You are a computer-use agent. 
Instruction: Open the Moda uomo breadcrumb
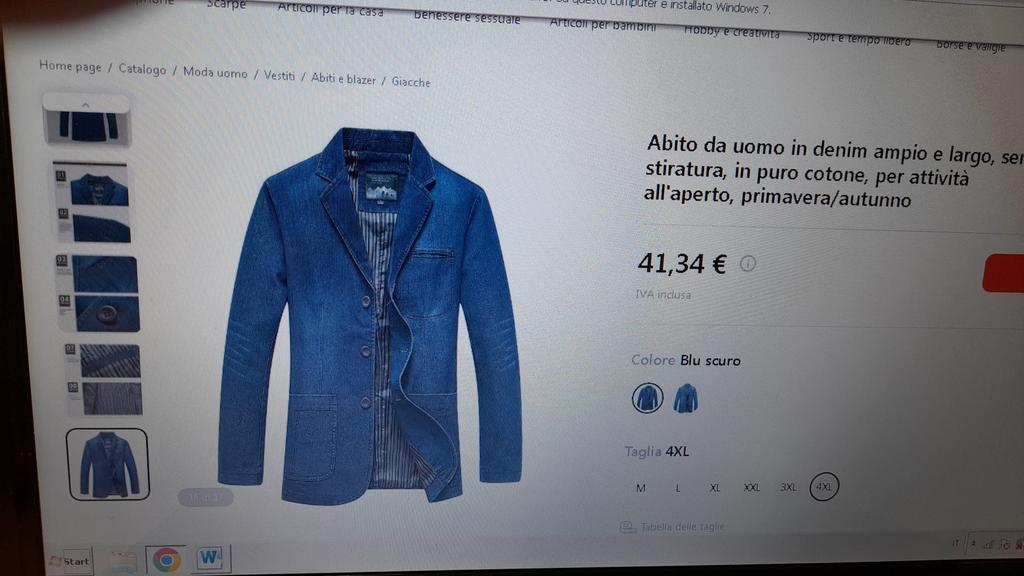click(x=215, y=74)
